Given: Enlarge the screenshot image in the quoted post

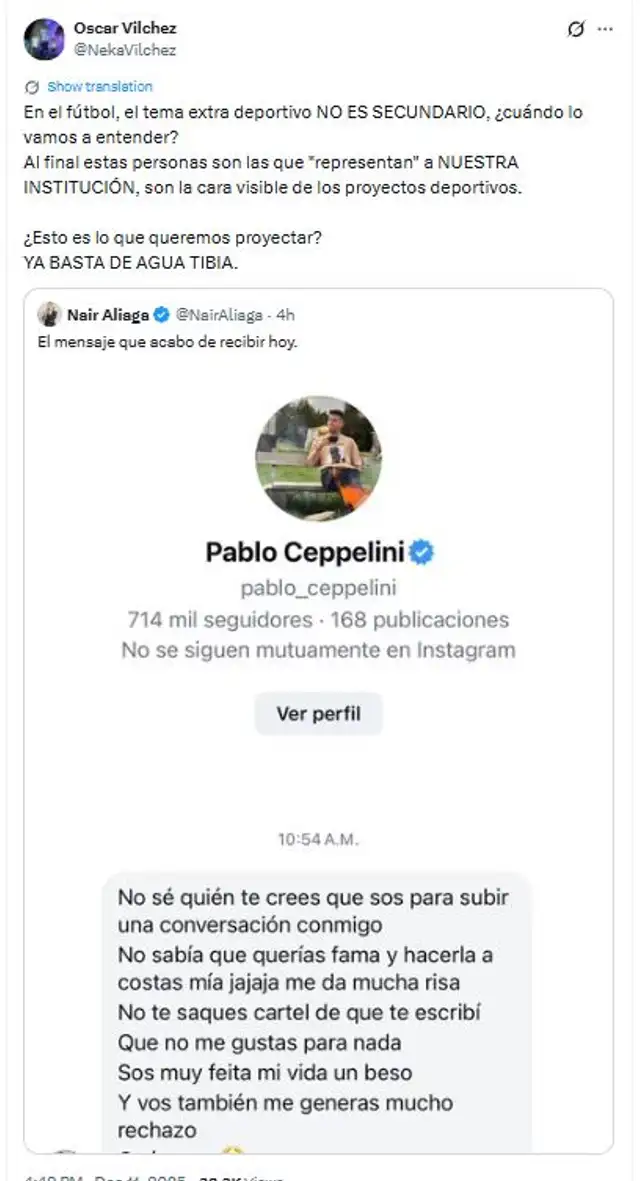Looking at the screenshot, I should pyautogui.click(x=318, y=750).
